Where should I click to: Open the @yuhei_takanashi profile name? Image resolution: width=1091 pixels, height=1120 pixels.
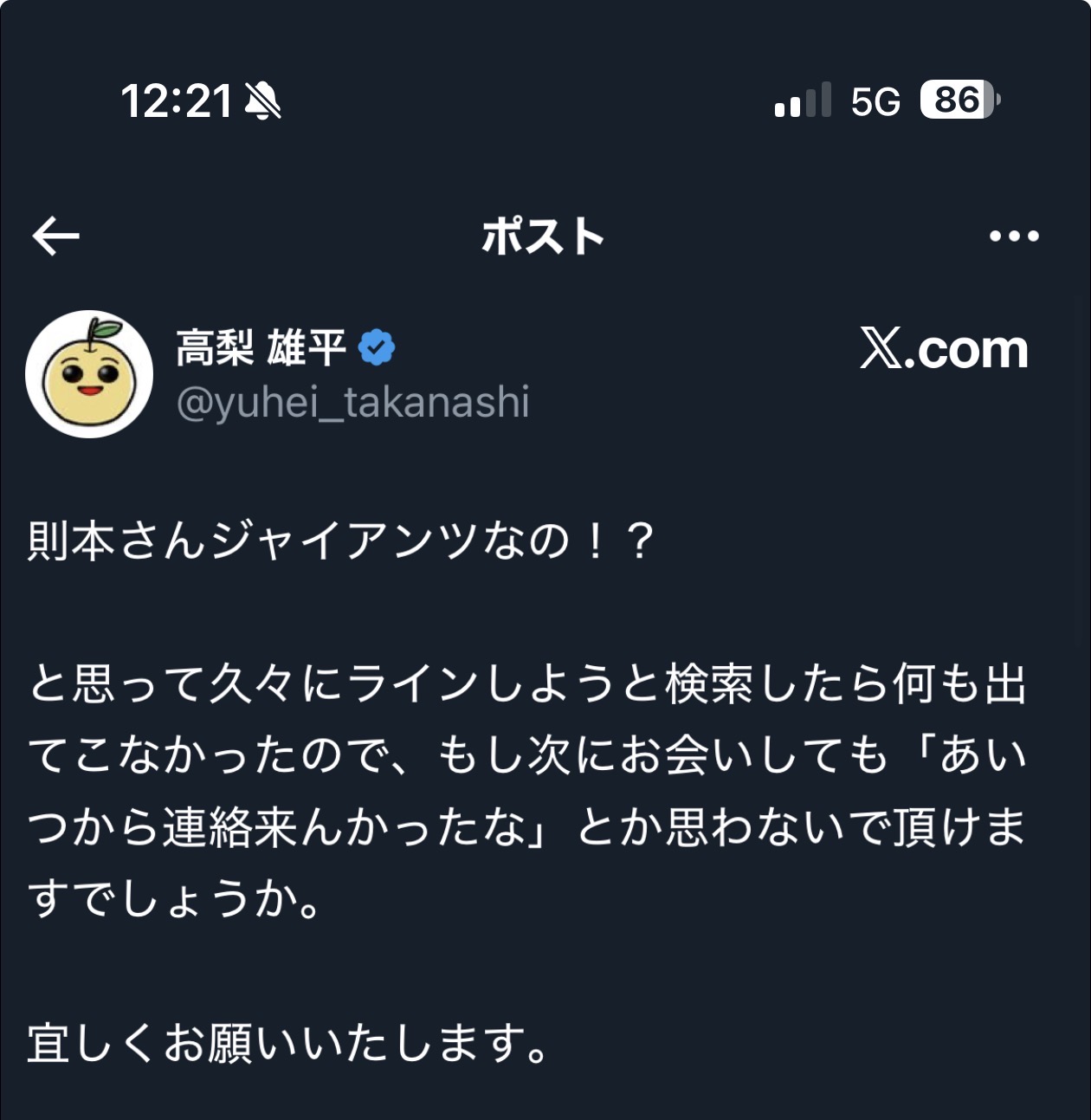[352, 403]
